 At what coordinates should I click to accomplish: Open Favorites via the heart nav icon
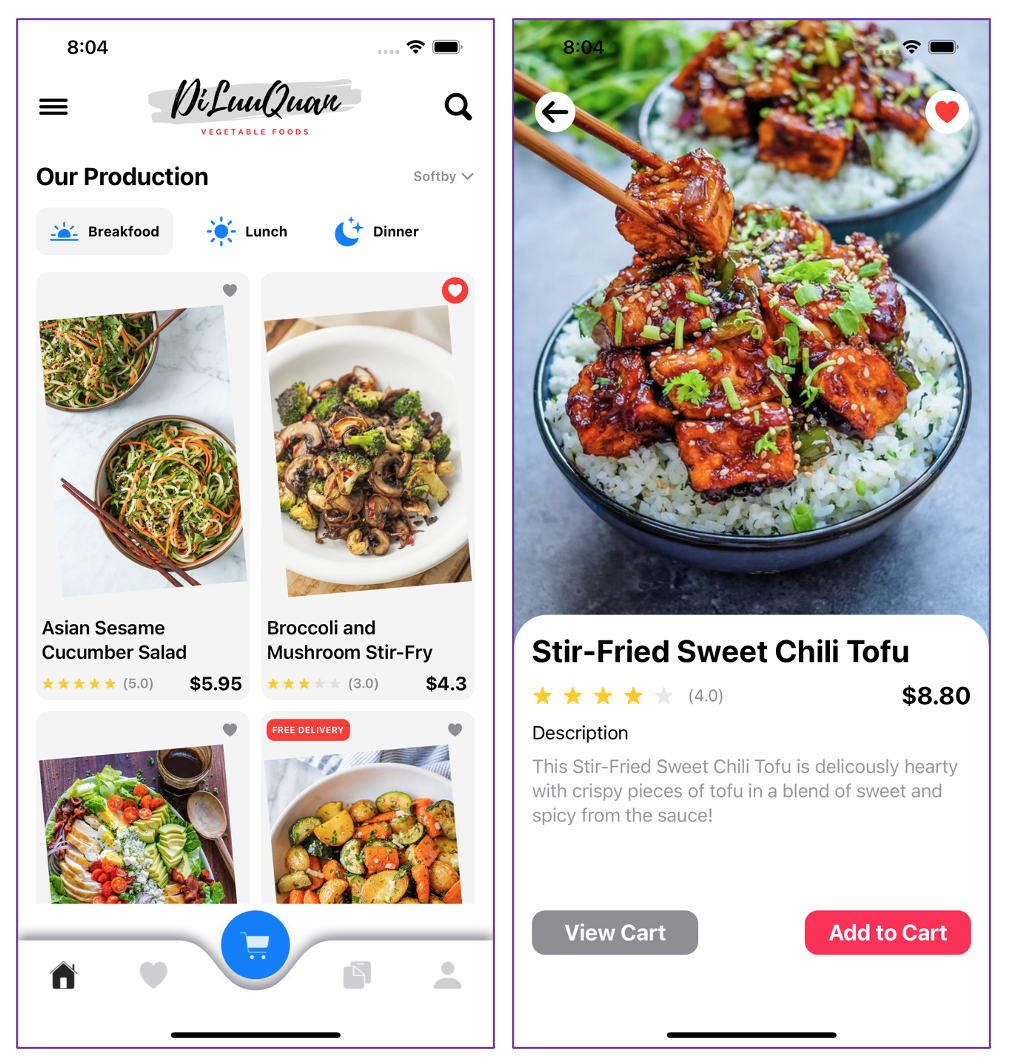click(x=154, y=975)
